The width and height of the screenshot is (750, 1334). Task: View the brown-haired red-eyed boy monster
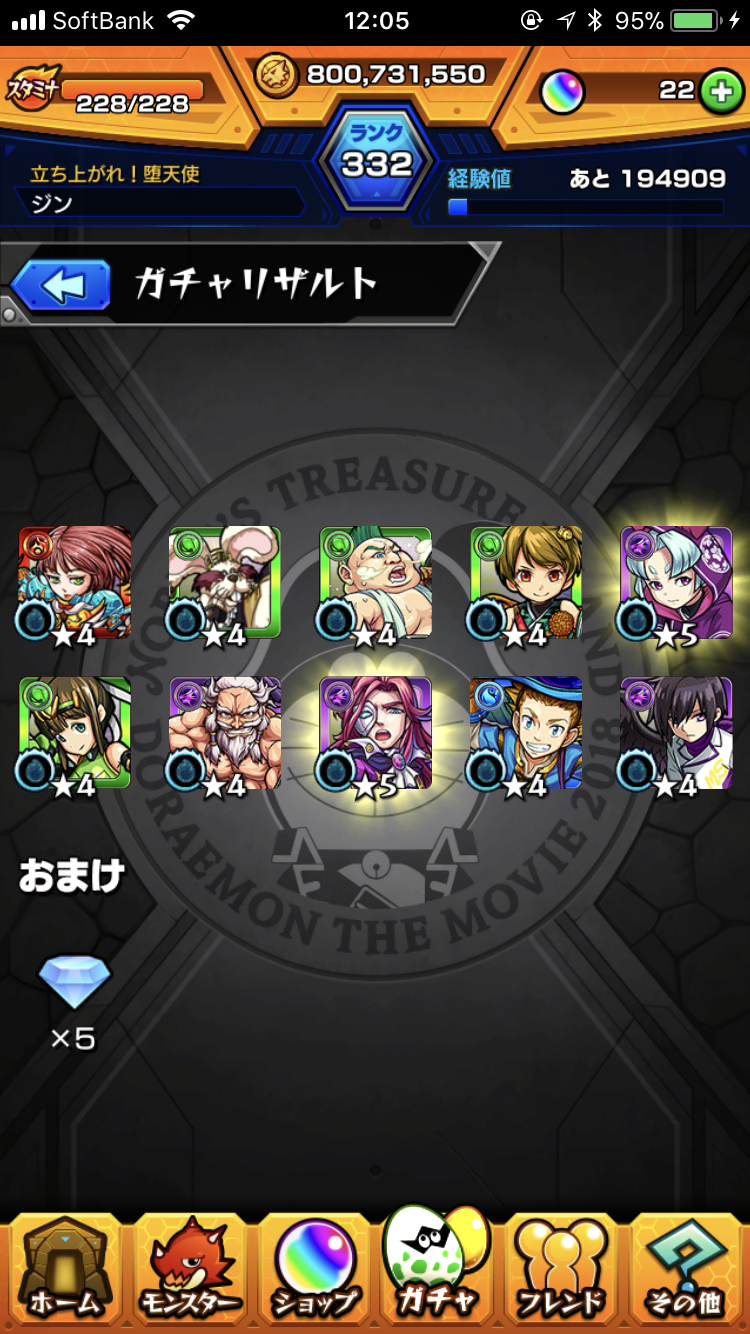[526, 583]
